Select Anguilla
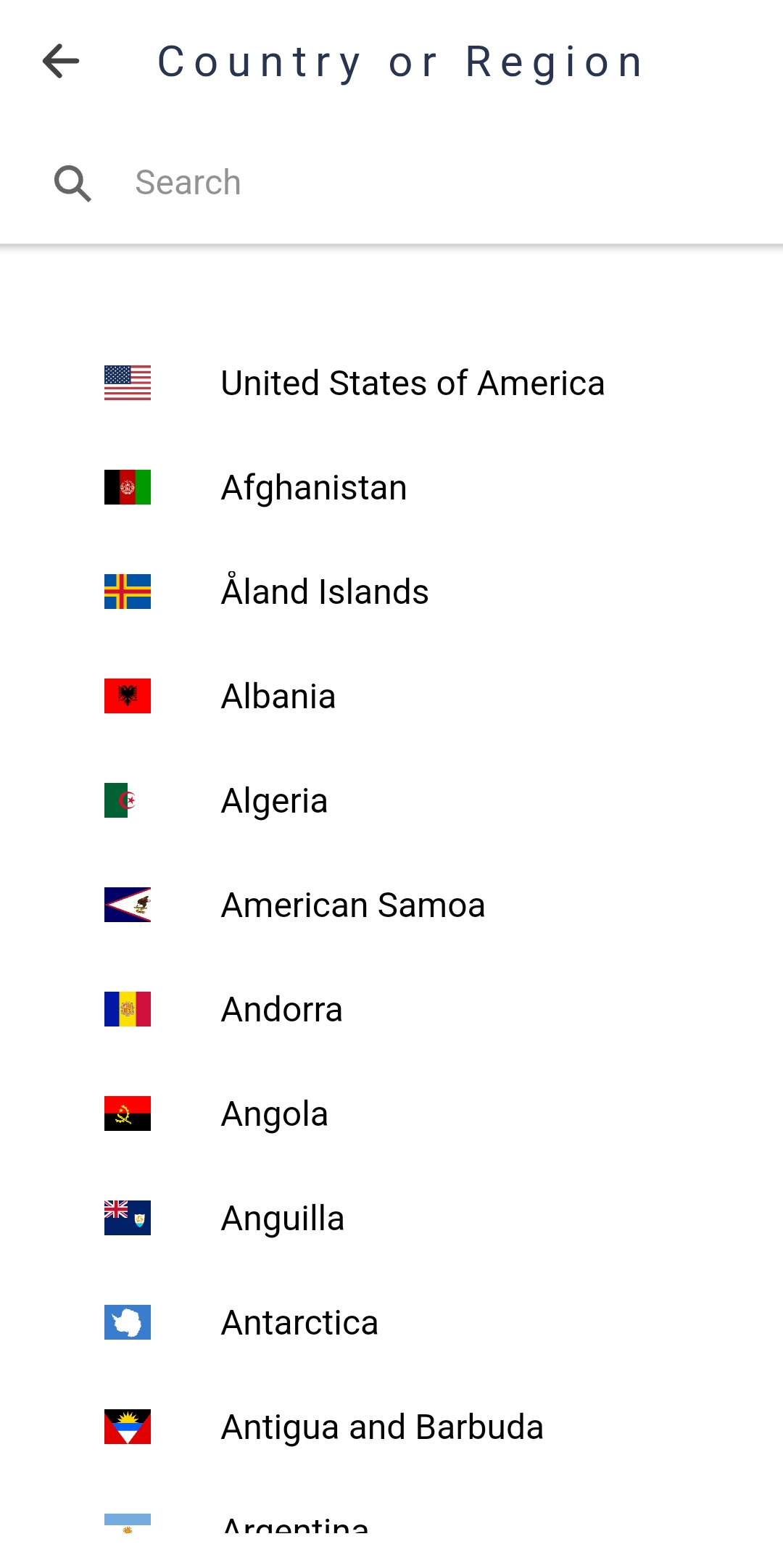The image size is (783, 1568). (x=391, y=1218)
